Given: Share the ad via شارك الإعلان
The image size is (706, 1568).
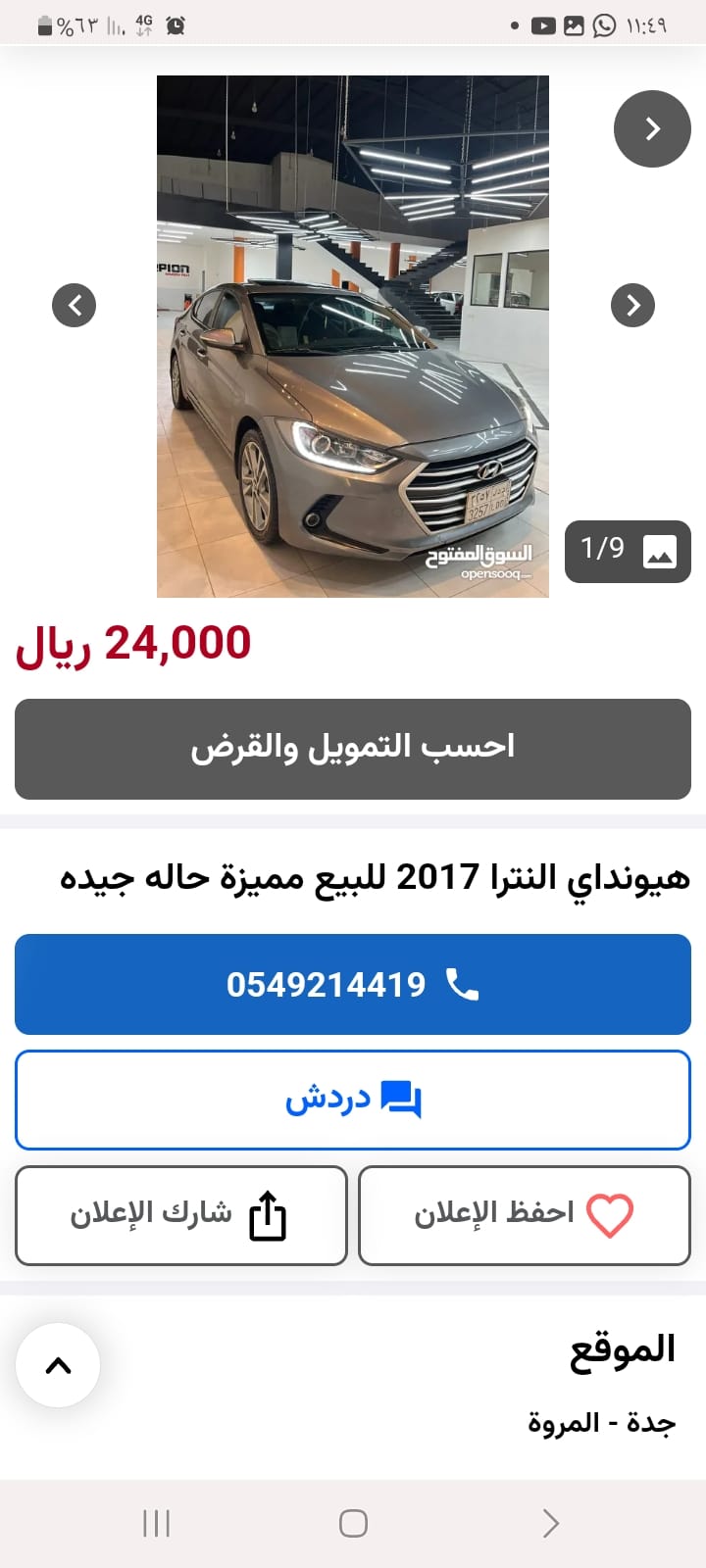Looking at the screenshot, I should coord(181,1215).
